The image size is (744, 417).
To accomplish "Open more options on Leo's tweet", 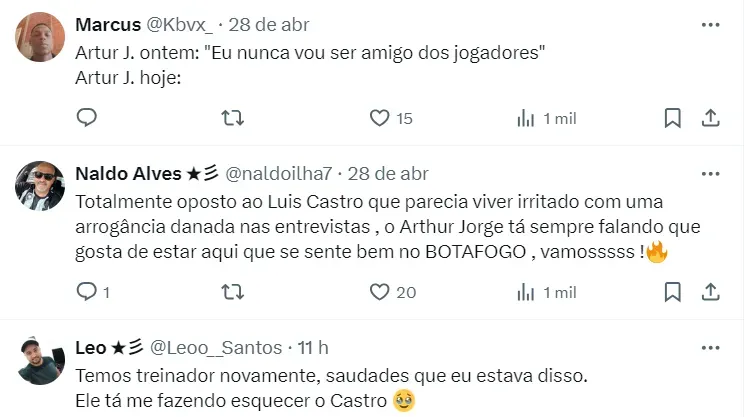I will click(710, 347).
